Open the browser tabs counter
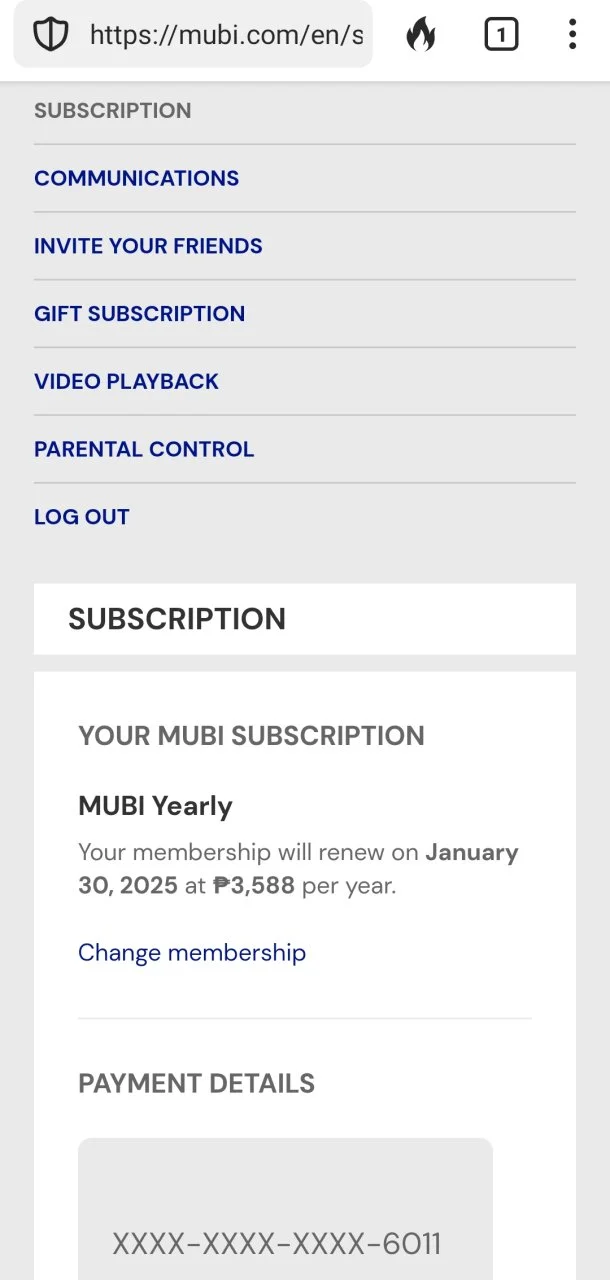 501,36
